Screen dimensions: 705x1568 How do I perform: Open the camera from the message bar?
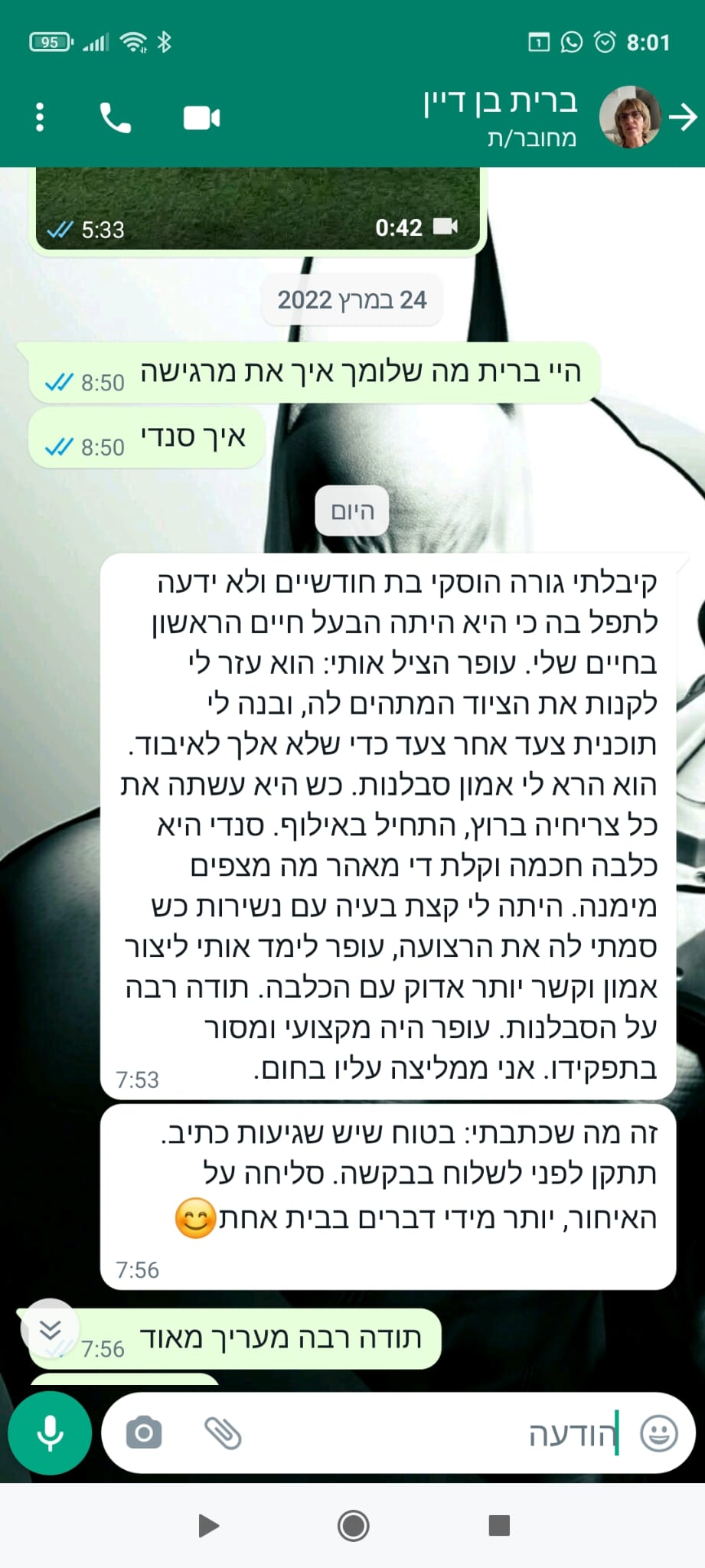pyautogui.click(x=144, y=1432)
